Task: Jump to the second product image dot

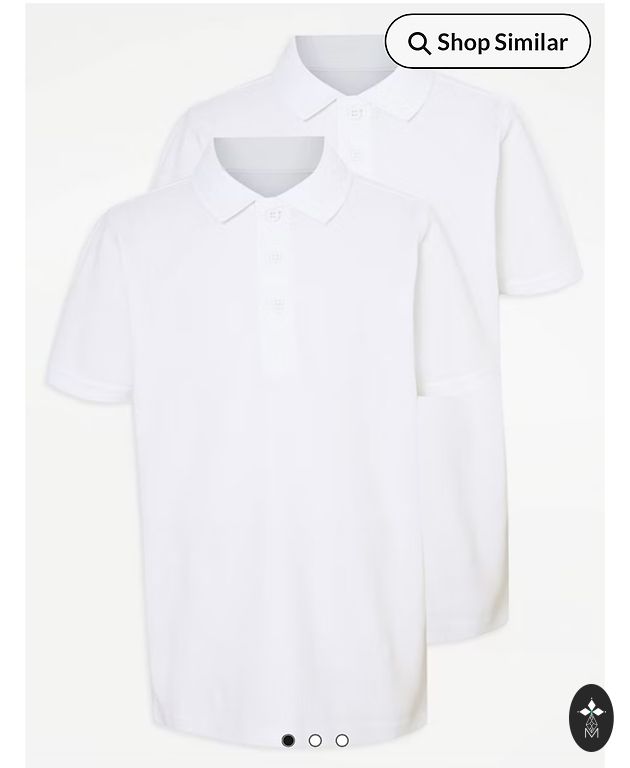Action: [315, 740]
